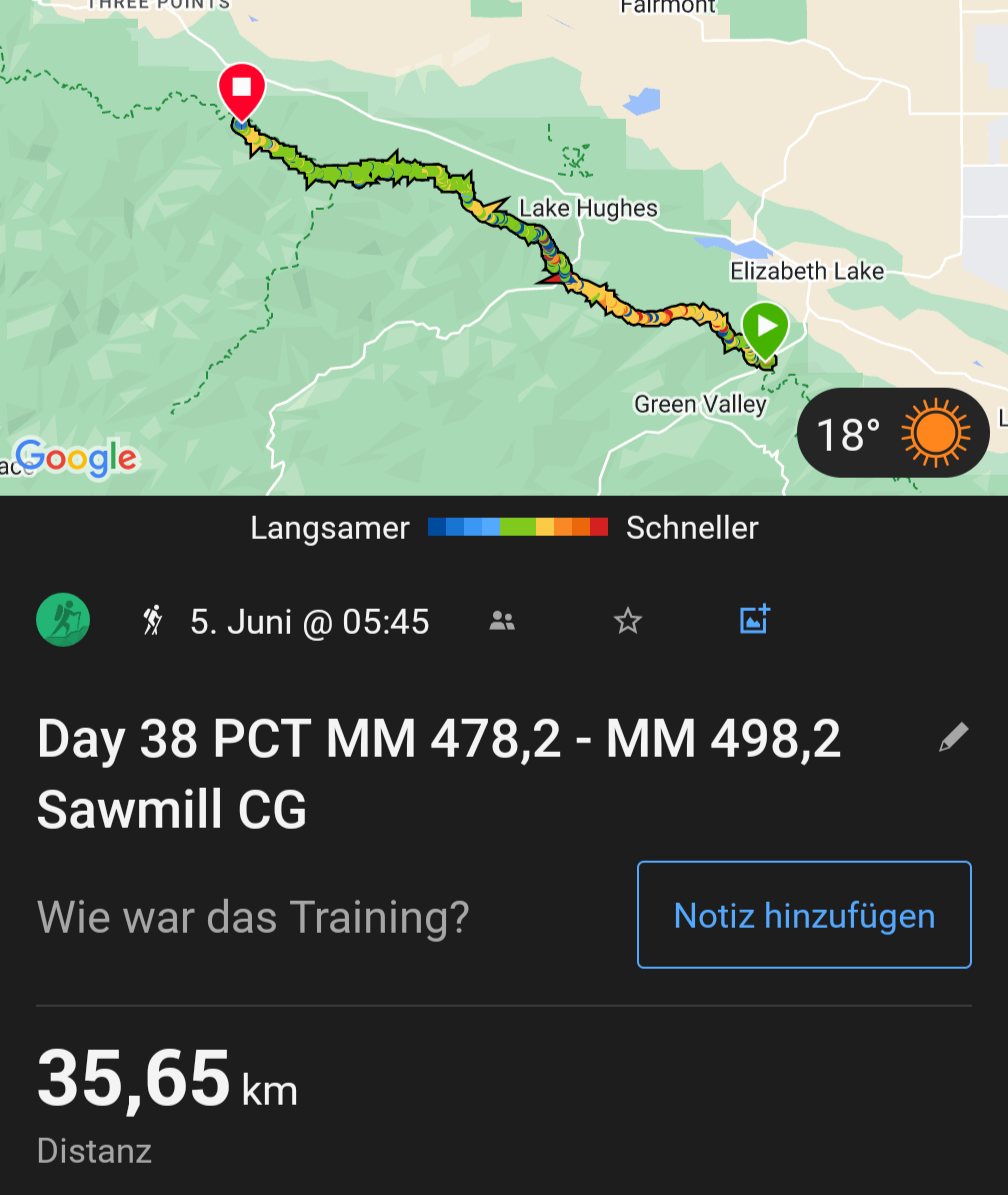Image resolution: width=1008 pixels, height=1195 pixels.
Task: Mark this activity as favorite with star
Action: click(x=627, y=621)
